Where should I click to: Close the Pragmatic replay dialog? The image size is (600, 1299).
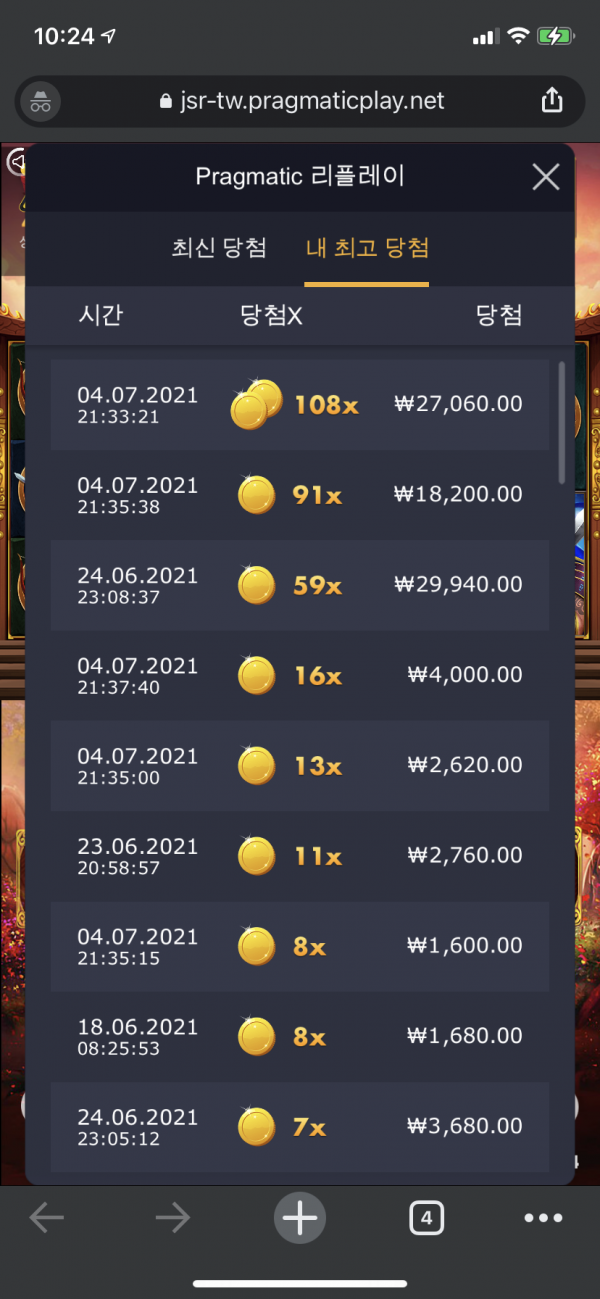[545, 177]
